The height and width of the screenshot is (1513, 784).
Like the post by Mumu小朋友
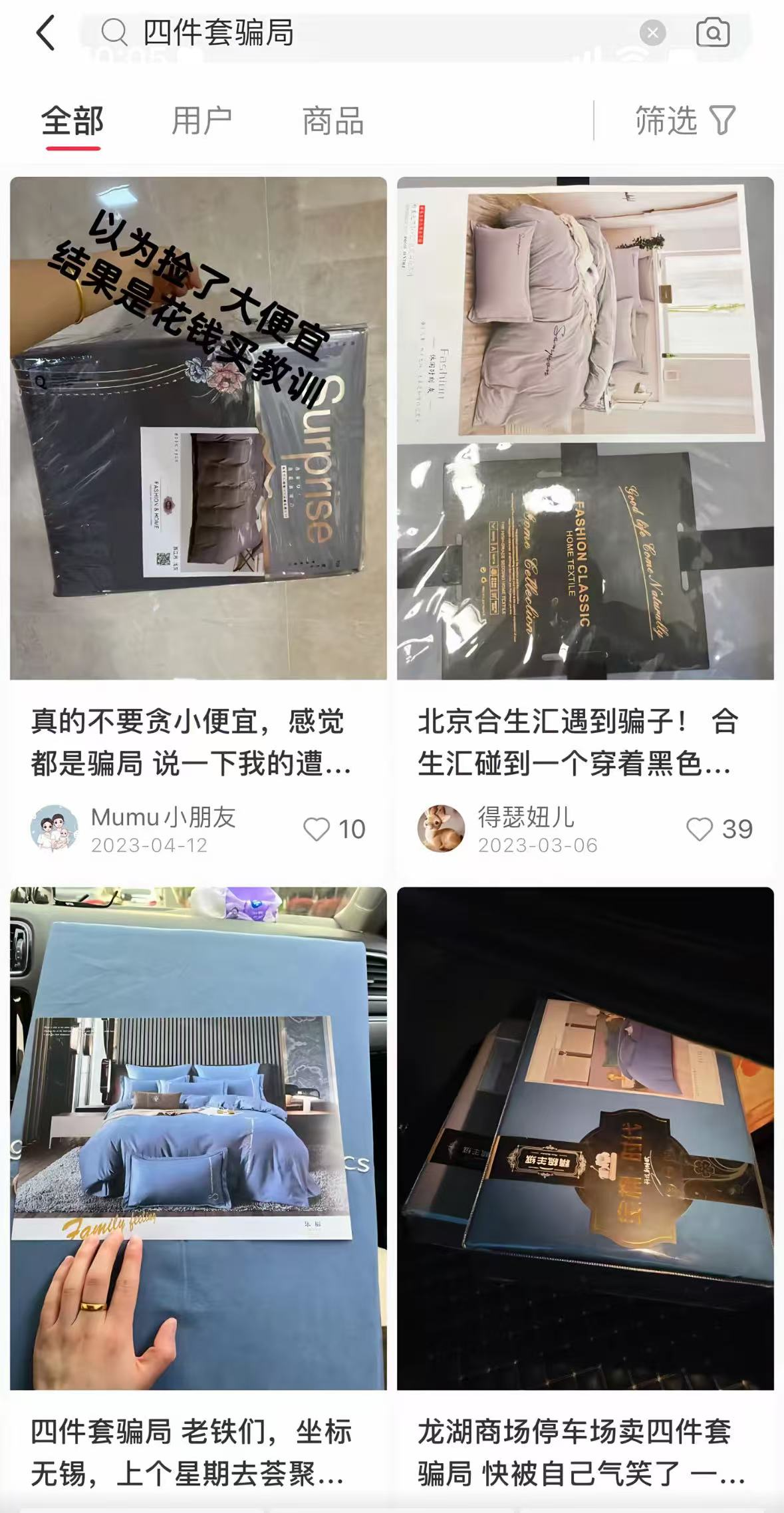pyautogui.click(x=317, y=829)
